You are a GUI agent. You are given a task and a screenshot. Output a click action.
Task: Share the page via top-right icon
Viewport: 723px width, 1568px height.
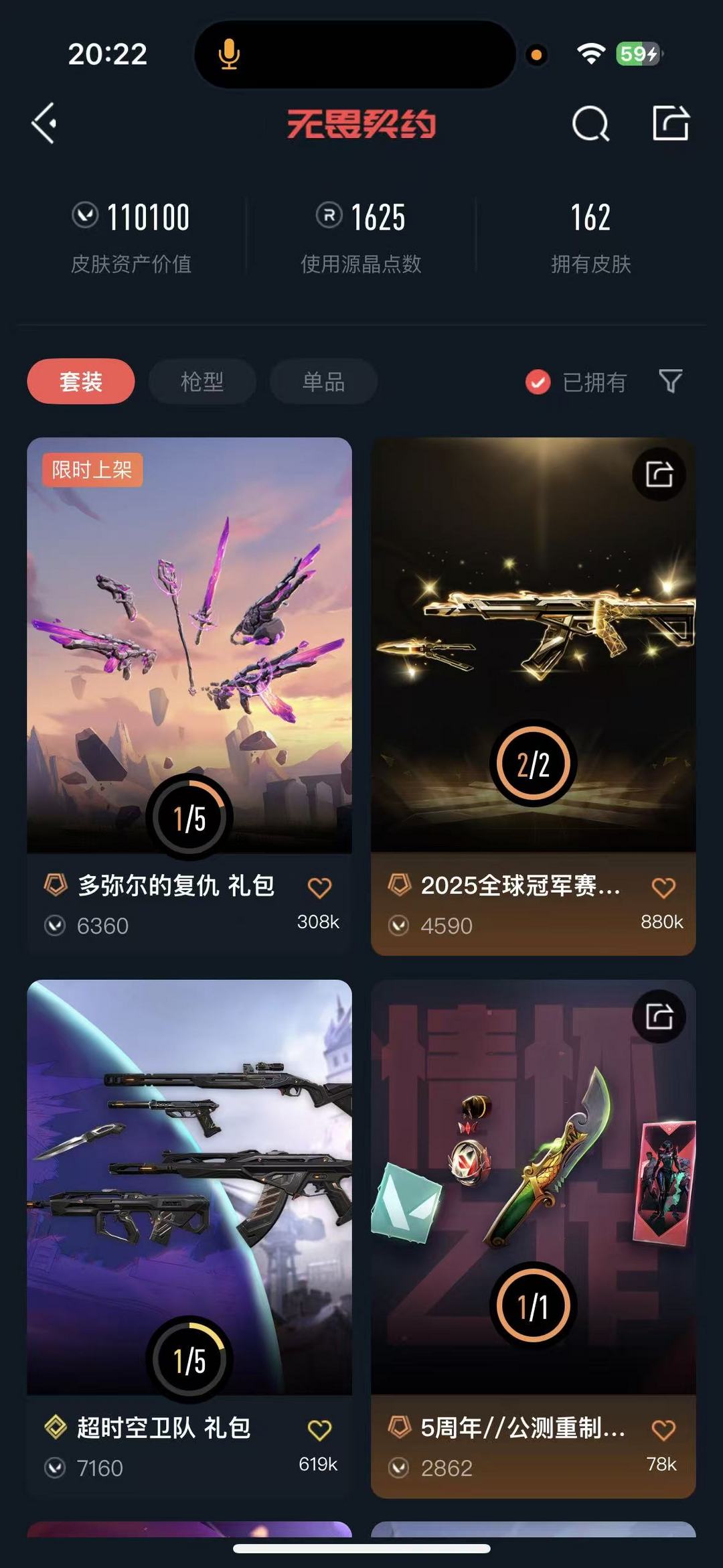point(670,123)
